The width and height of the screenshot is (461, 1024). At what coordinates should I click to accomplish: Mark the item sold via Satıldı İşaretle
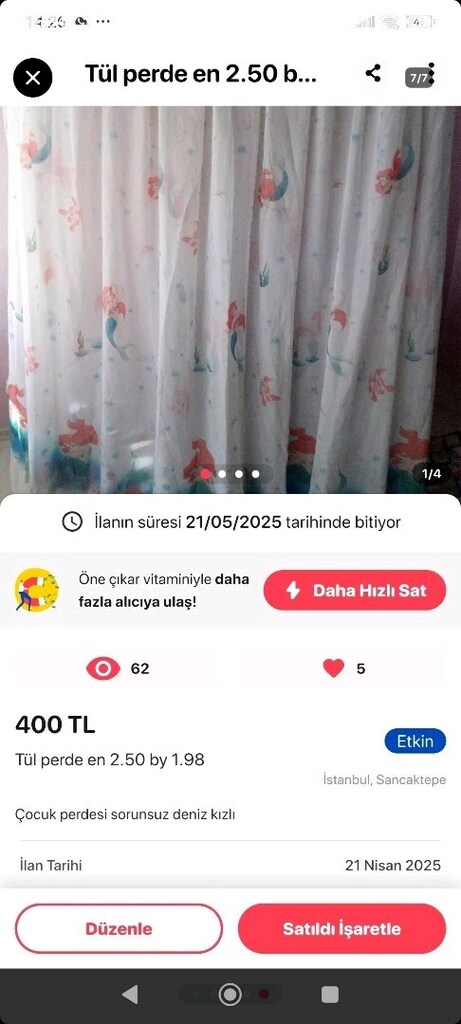click(x=342, y=929)
